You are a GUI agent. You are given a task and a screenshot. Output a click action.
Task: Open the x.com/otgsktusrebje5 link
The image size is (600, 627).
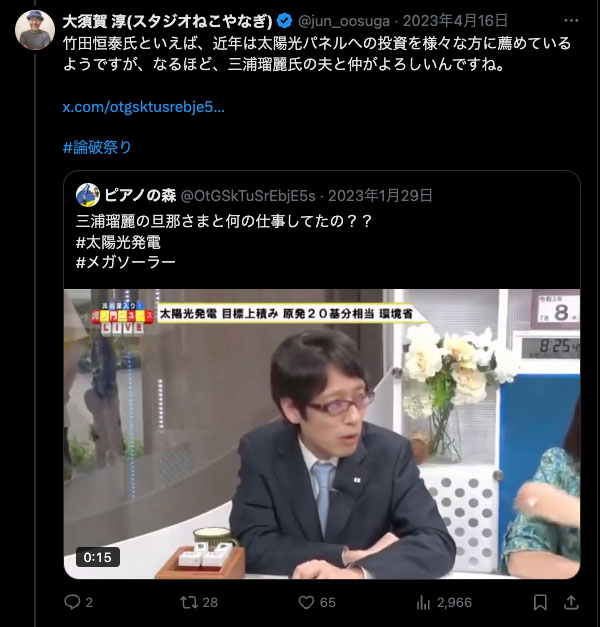143,107
